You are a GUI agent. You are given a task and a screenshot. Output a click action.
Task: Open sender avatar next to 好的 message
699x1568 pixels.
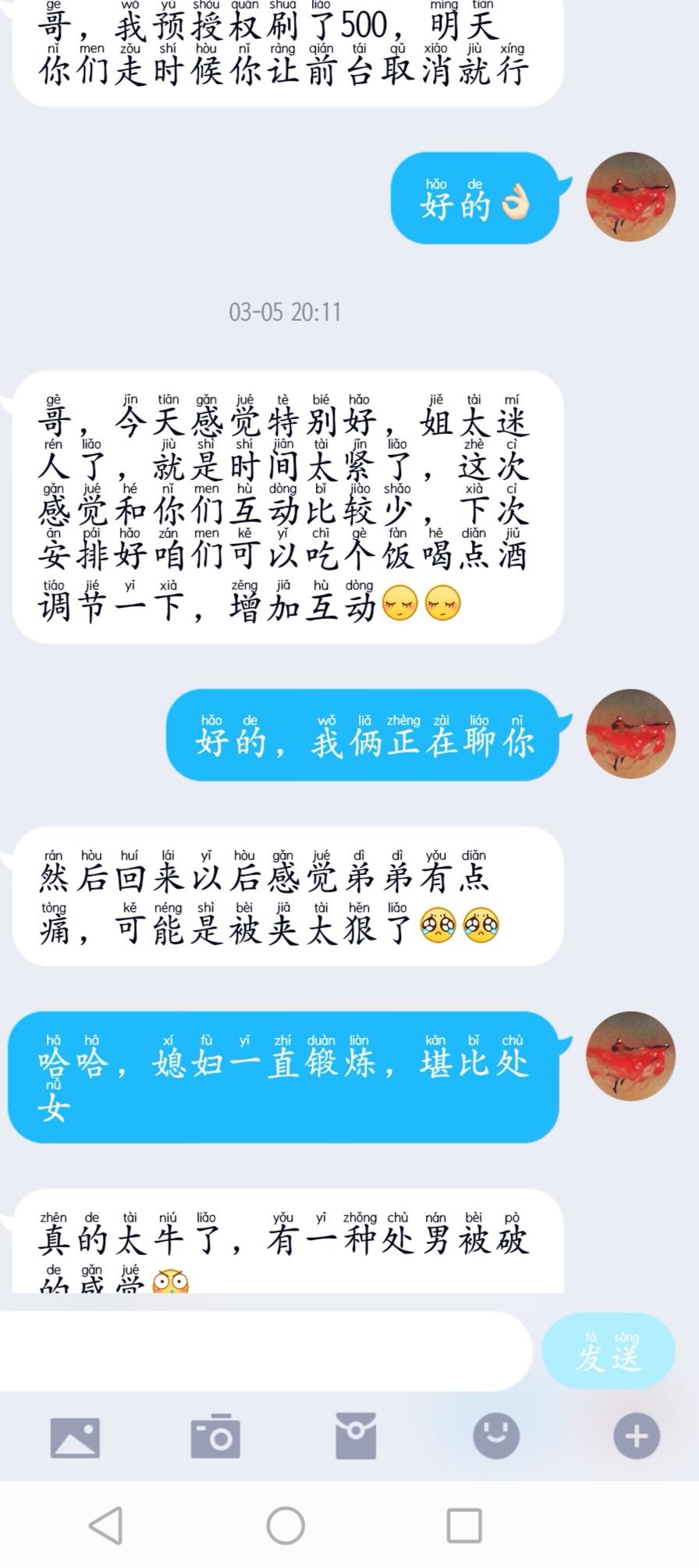pos(630,197)
